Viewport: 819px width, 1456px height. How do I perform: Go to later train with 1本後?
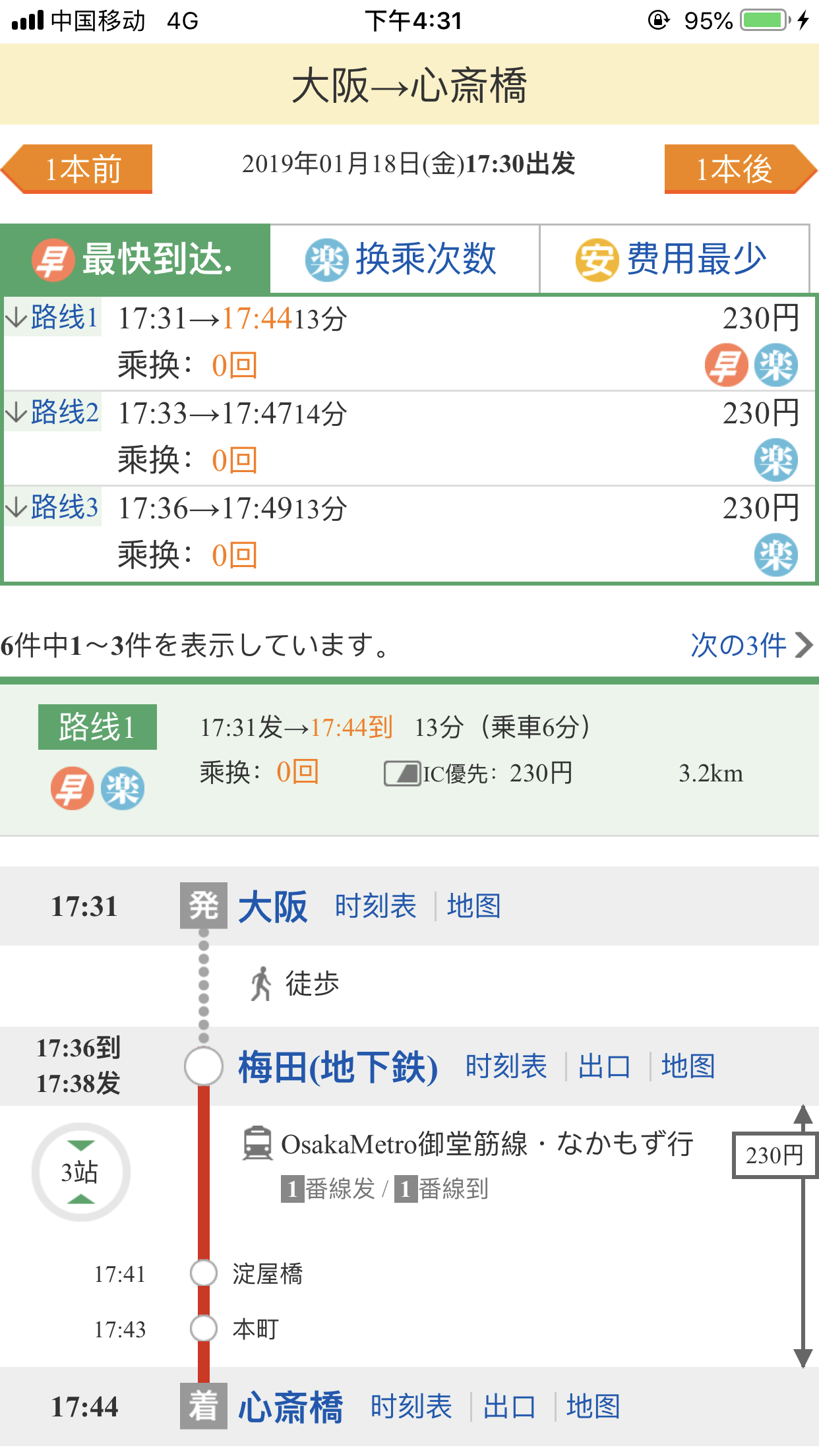(737, 169)
